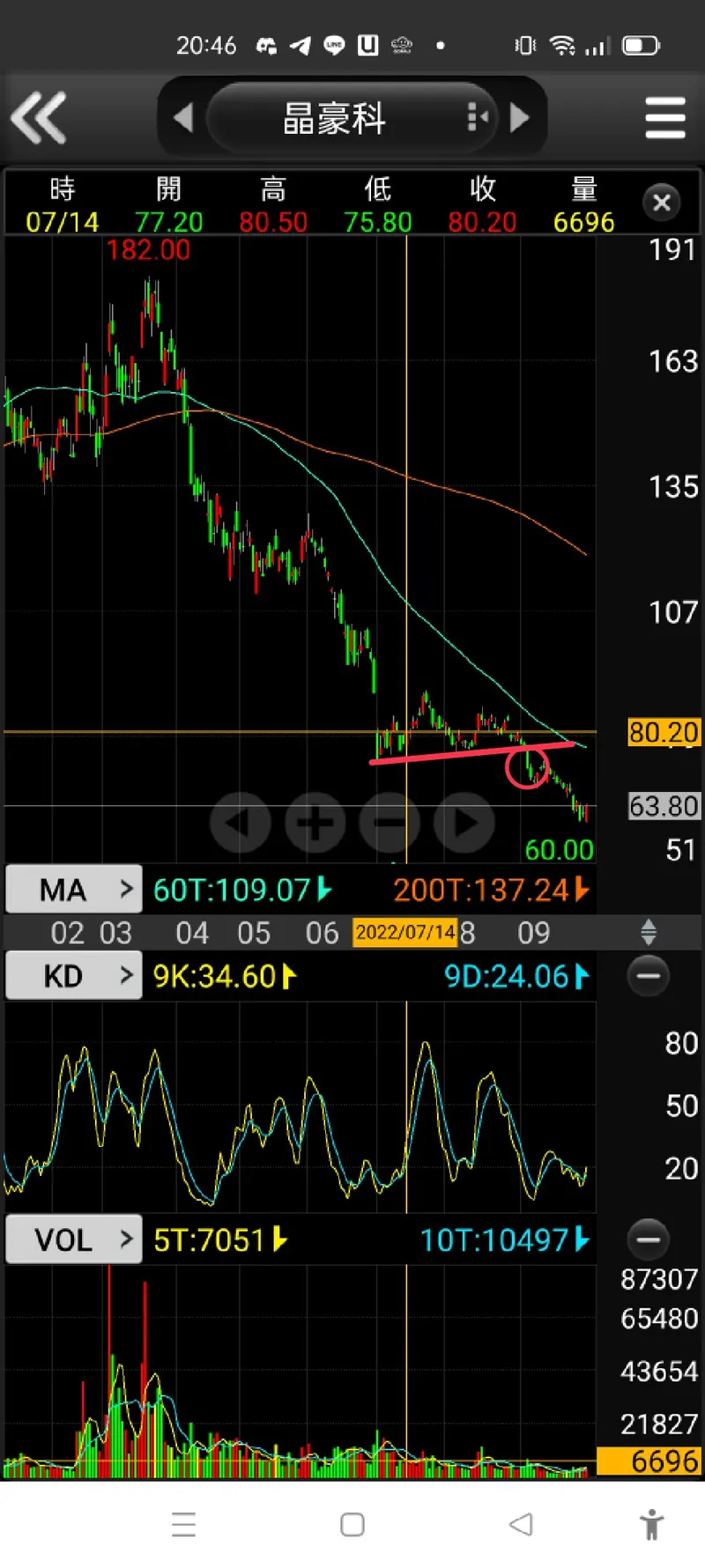
Task: Open the system home screen
Action: point(352,1525)
